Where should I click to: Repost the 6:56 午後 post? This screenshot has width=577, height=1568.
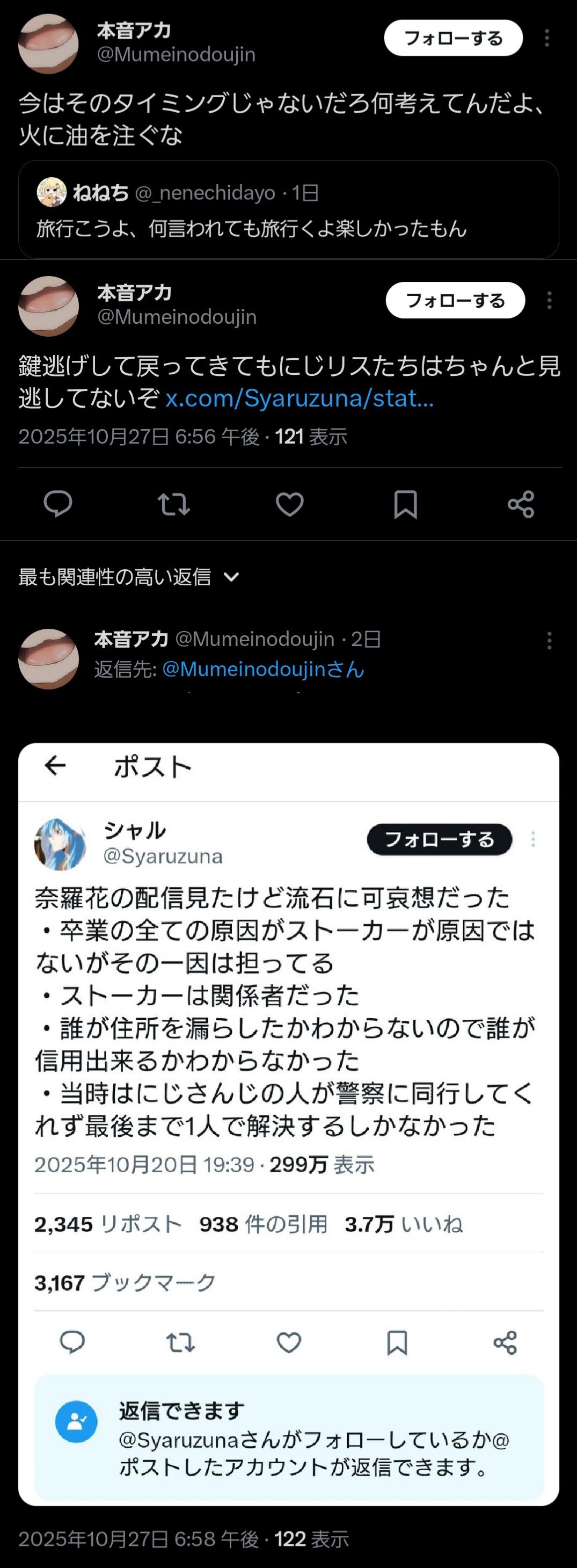pyautogui.click(x=173, y=504)
